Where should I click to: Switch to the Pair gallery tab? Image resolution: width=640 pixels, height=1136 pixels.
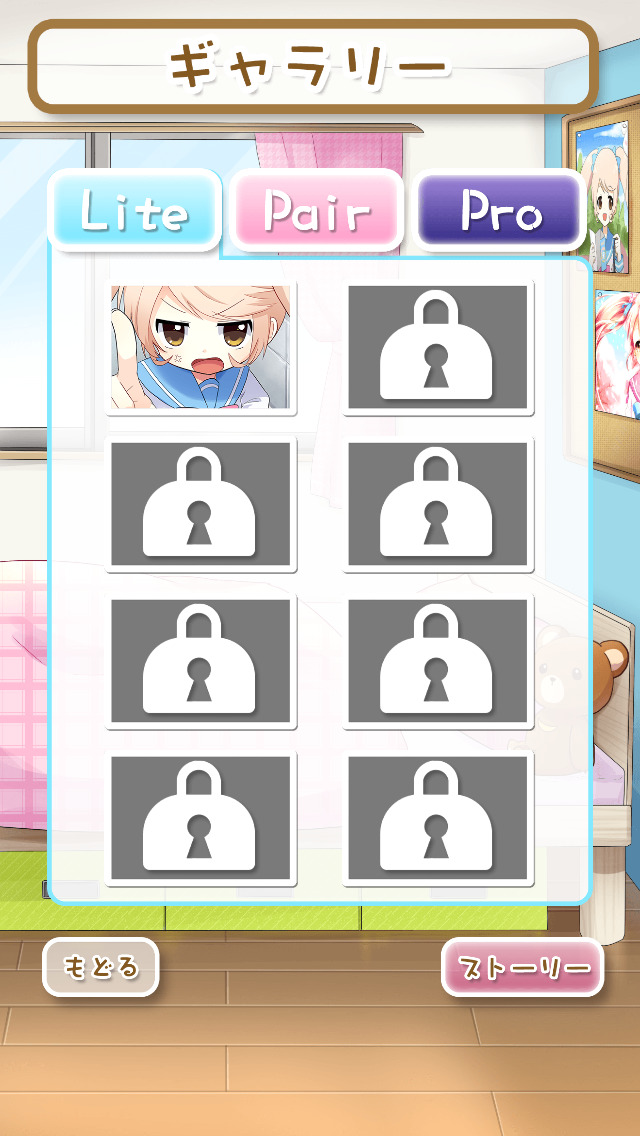point(317,211)
